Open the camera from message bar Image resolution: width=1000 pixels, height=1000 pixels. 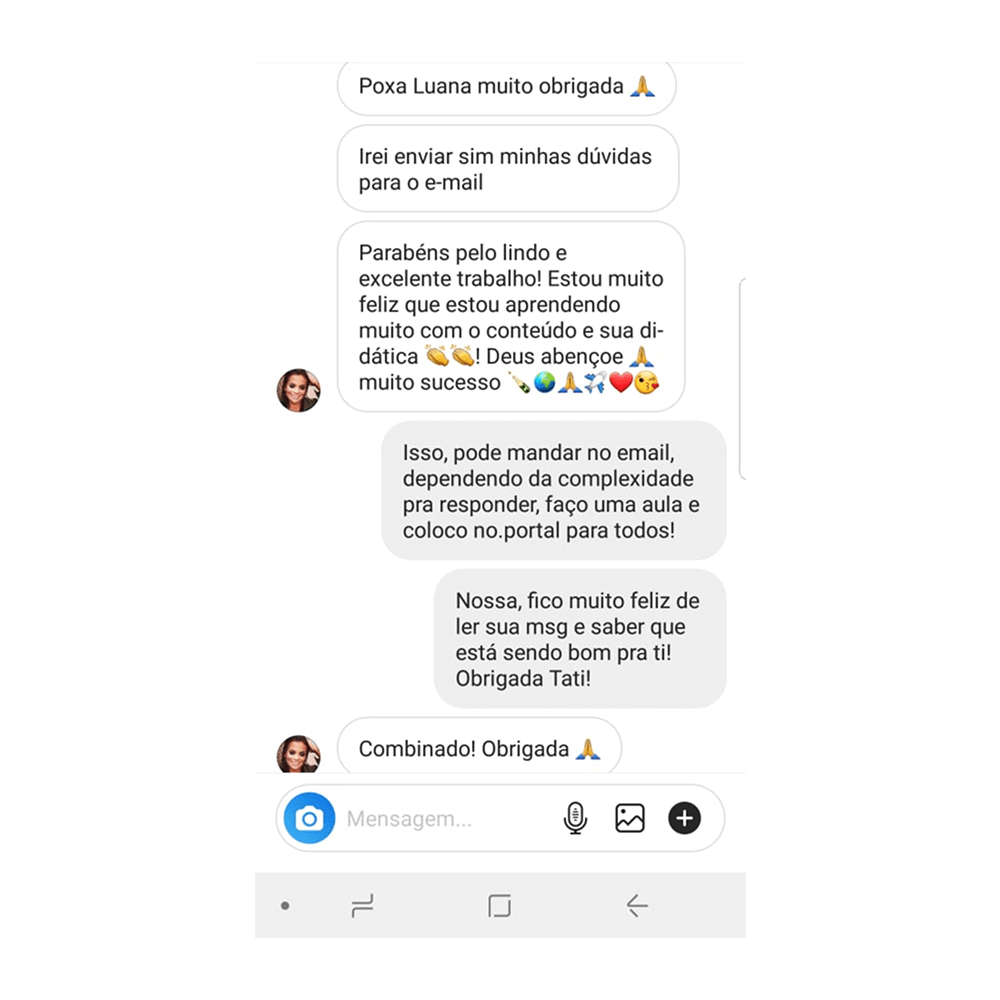pyautogui.click(x=309, y=818)
